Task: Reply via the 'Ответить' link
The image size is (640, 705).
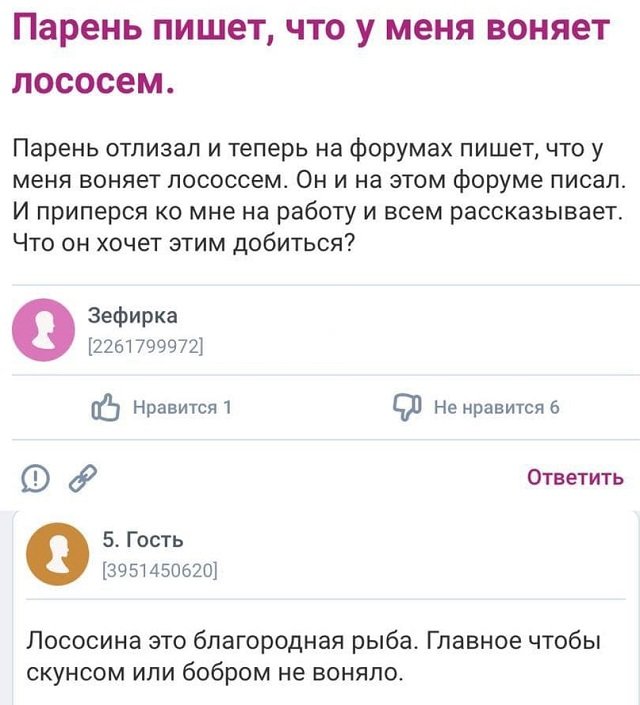Action: click(575, 477)
